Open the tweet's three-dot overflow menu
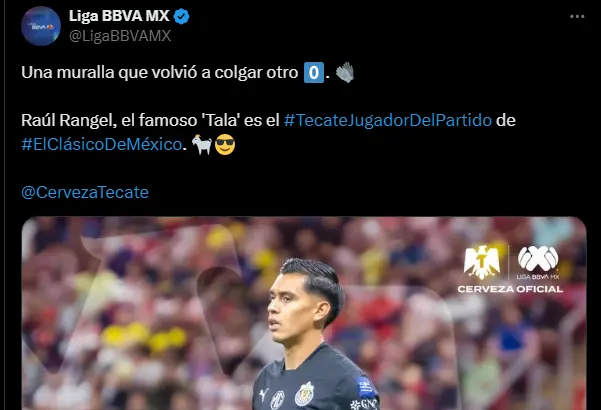The height and width of the screenshot is (410, 601). click(577, 17)
